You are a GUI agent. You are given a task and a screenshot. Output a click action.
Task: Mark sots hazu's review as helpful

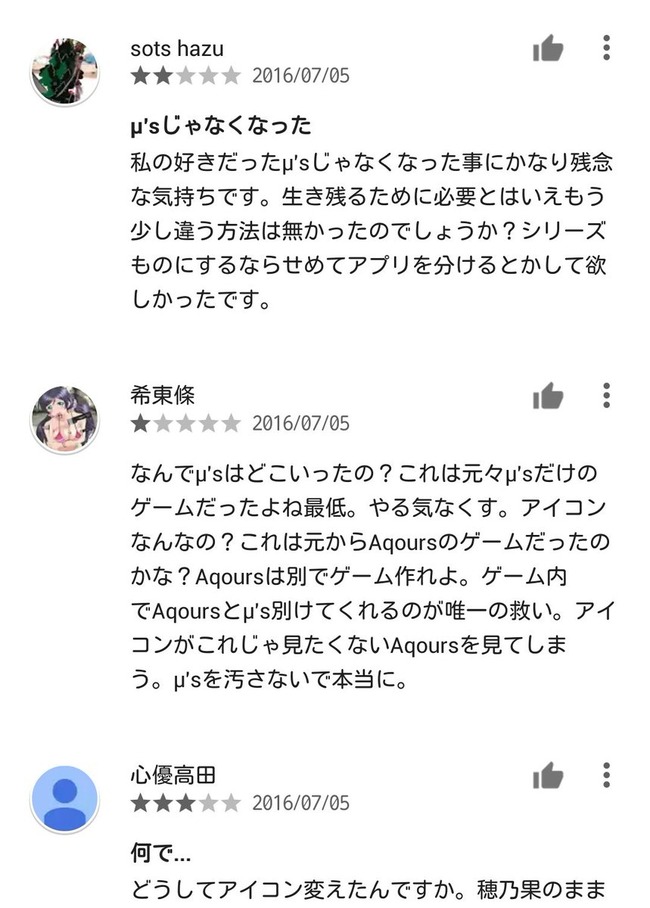[548, 48]
